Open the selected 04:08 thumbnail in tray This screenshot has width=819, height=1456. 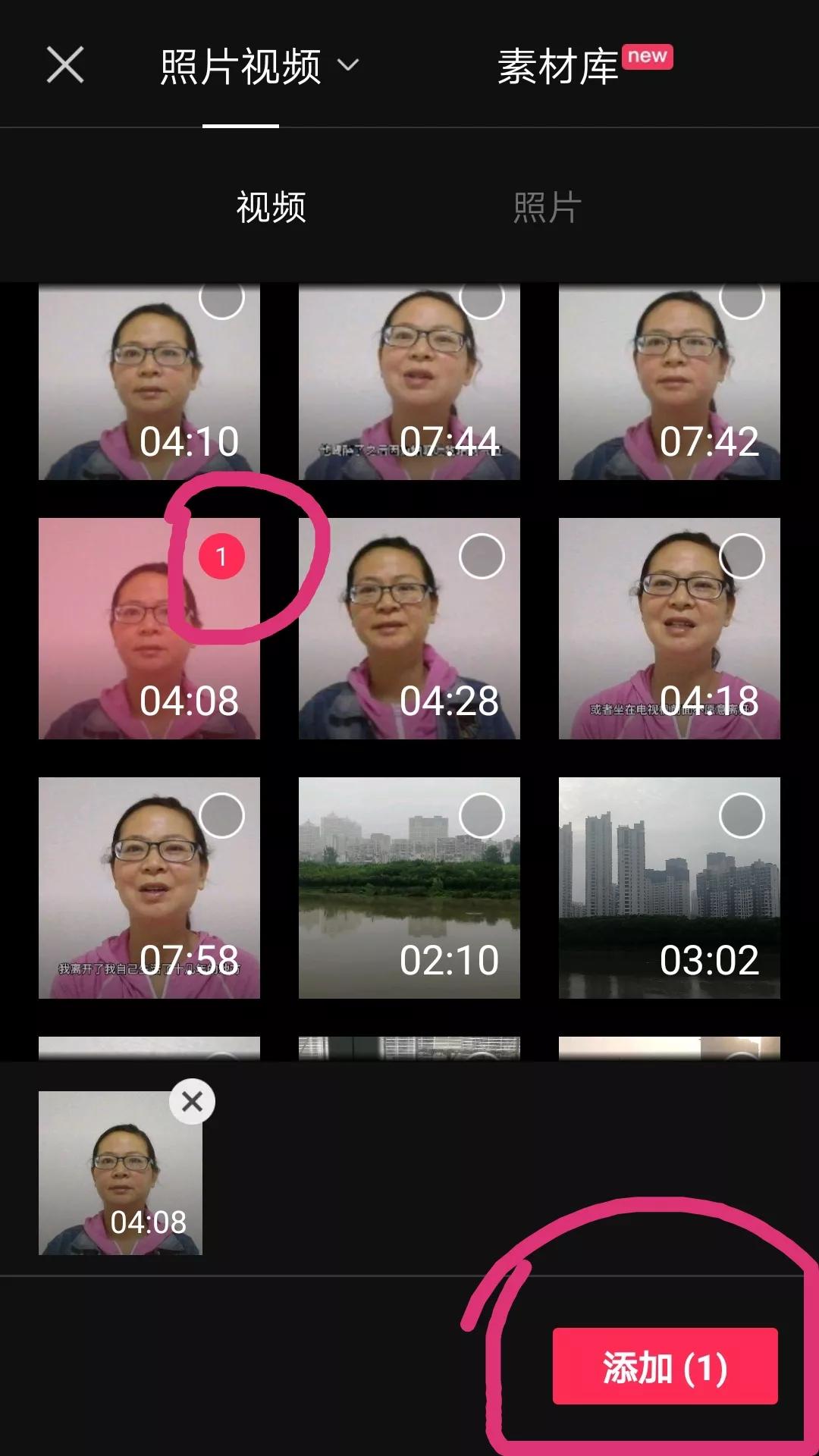point(121,1172)
